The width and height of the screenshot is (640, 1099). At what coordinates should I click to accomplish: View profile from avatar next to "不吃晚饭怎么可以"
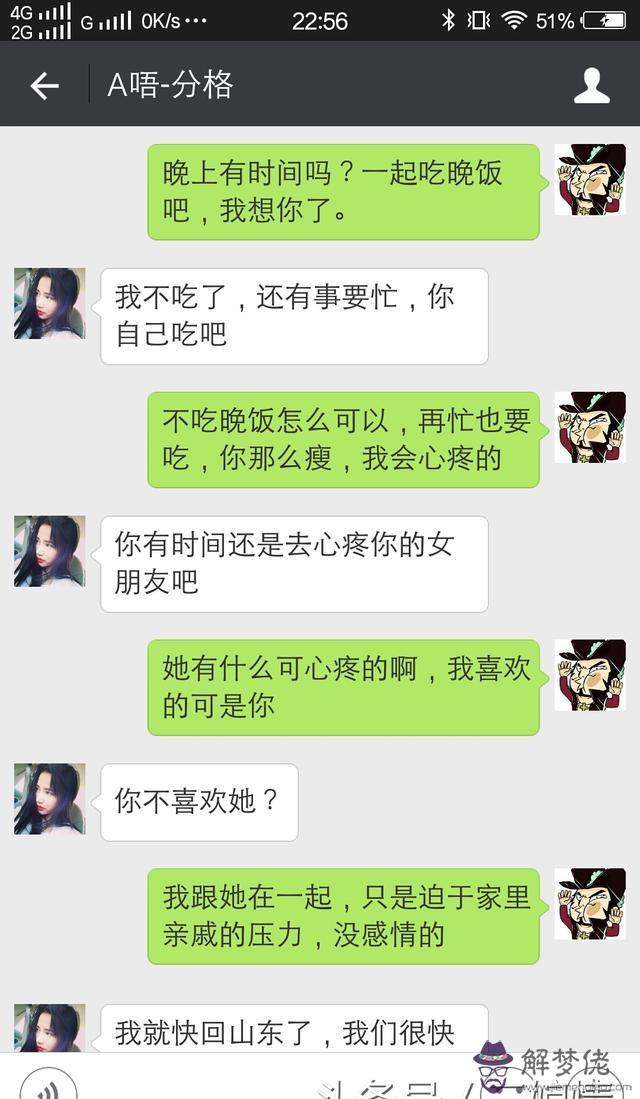[x=590, y=427]
